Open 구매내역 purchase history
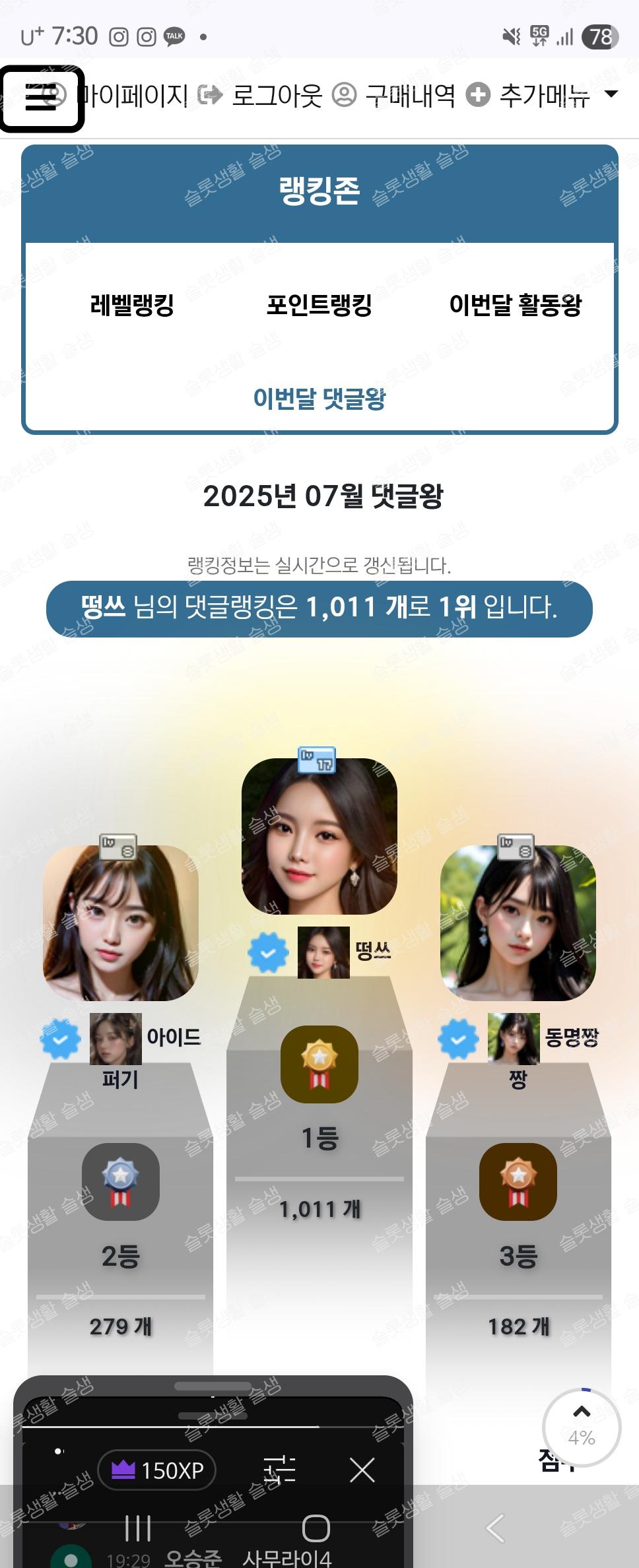The height and width of the screenshot is (1568, 639). 410,96
